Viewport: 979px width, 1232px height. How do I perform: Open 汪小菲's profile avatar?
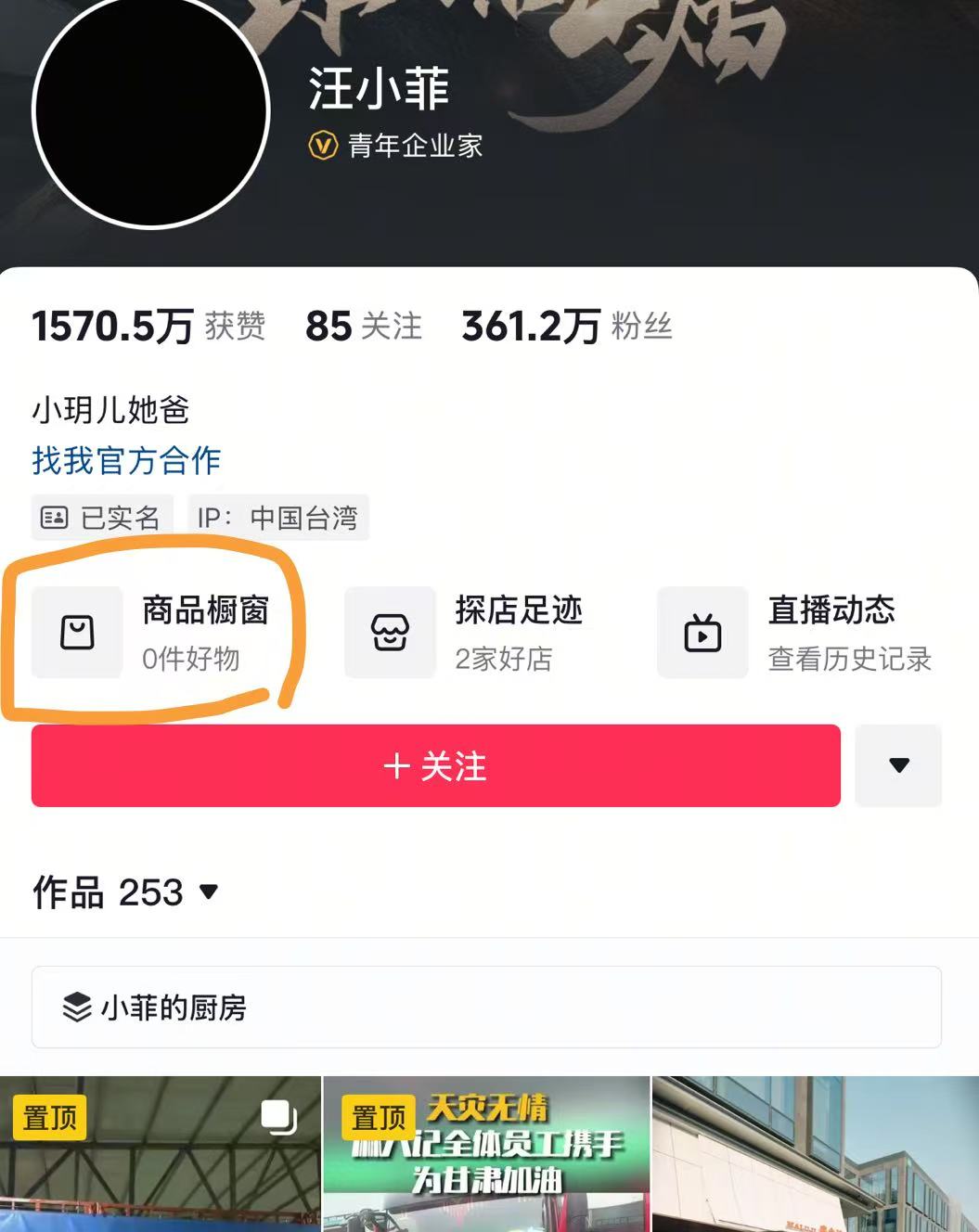pos(150,109)
